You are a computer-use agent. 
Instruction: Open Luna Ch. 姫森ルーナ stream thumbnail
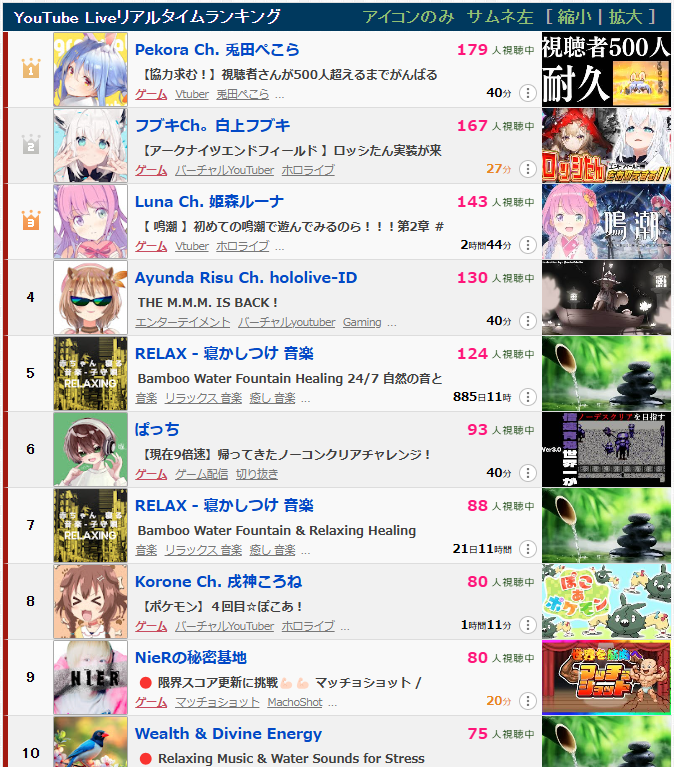pyautogui.click(x=606, y=221)
